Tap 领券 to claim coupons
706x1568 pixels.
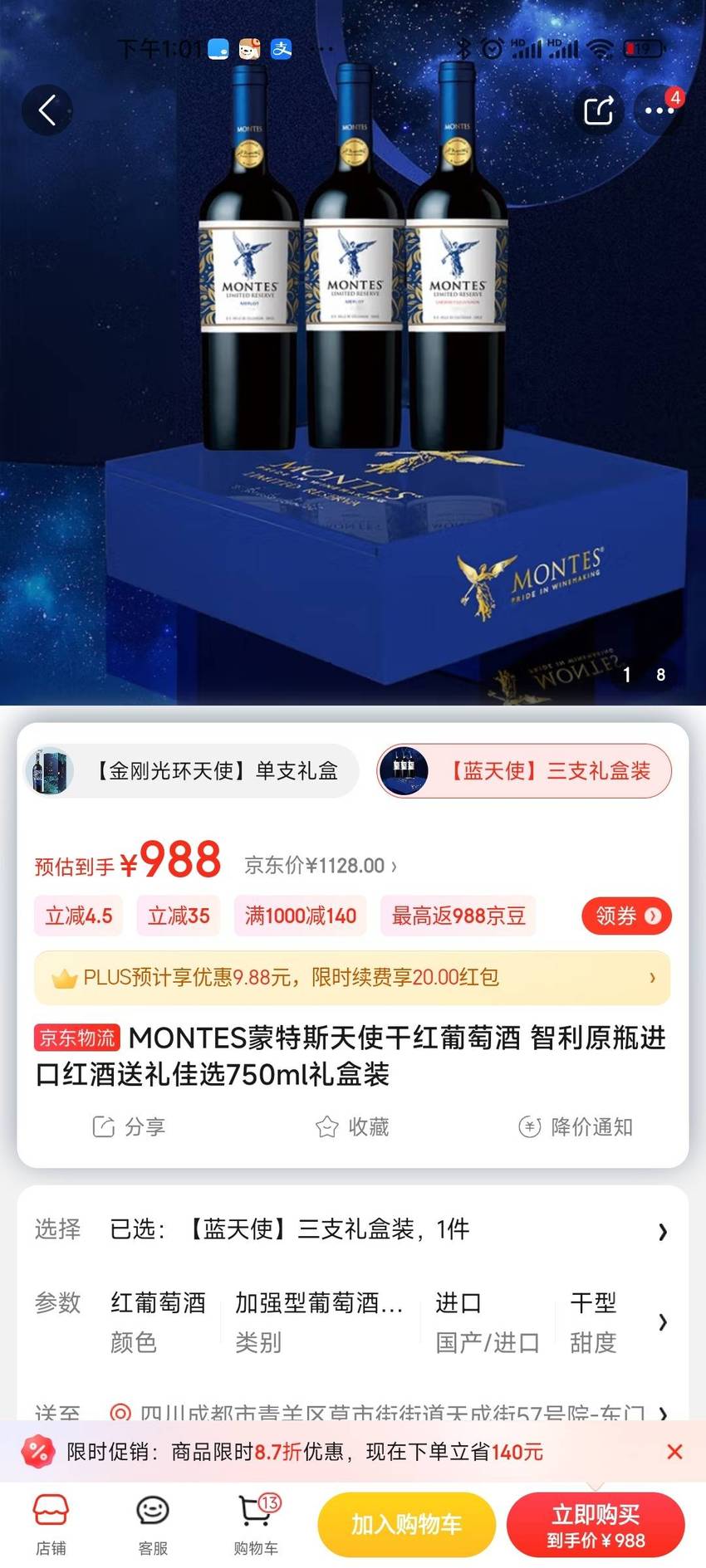tap(627, 916)
